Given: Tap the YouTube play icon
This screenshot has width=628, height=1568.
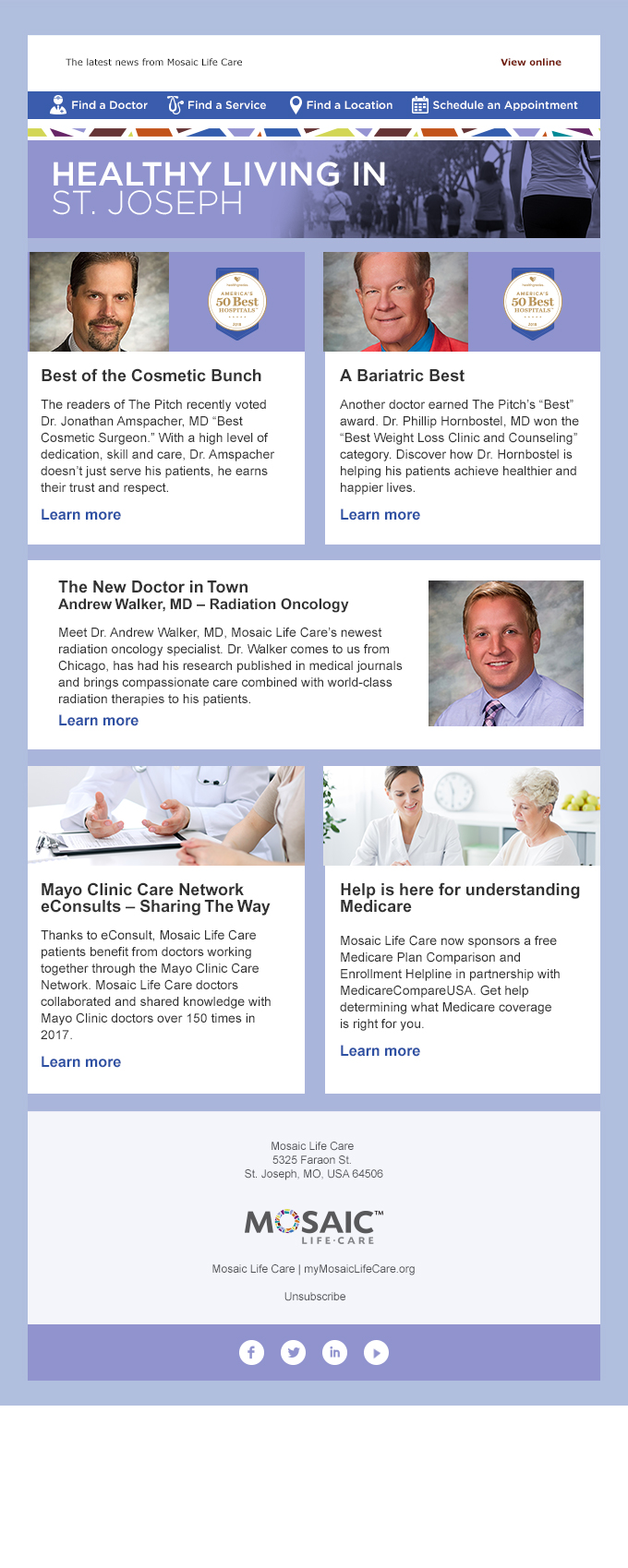Looking at the screenshot, I should point(376,1352).
